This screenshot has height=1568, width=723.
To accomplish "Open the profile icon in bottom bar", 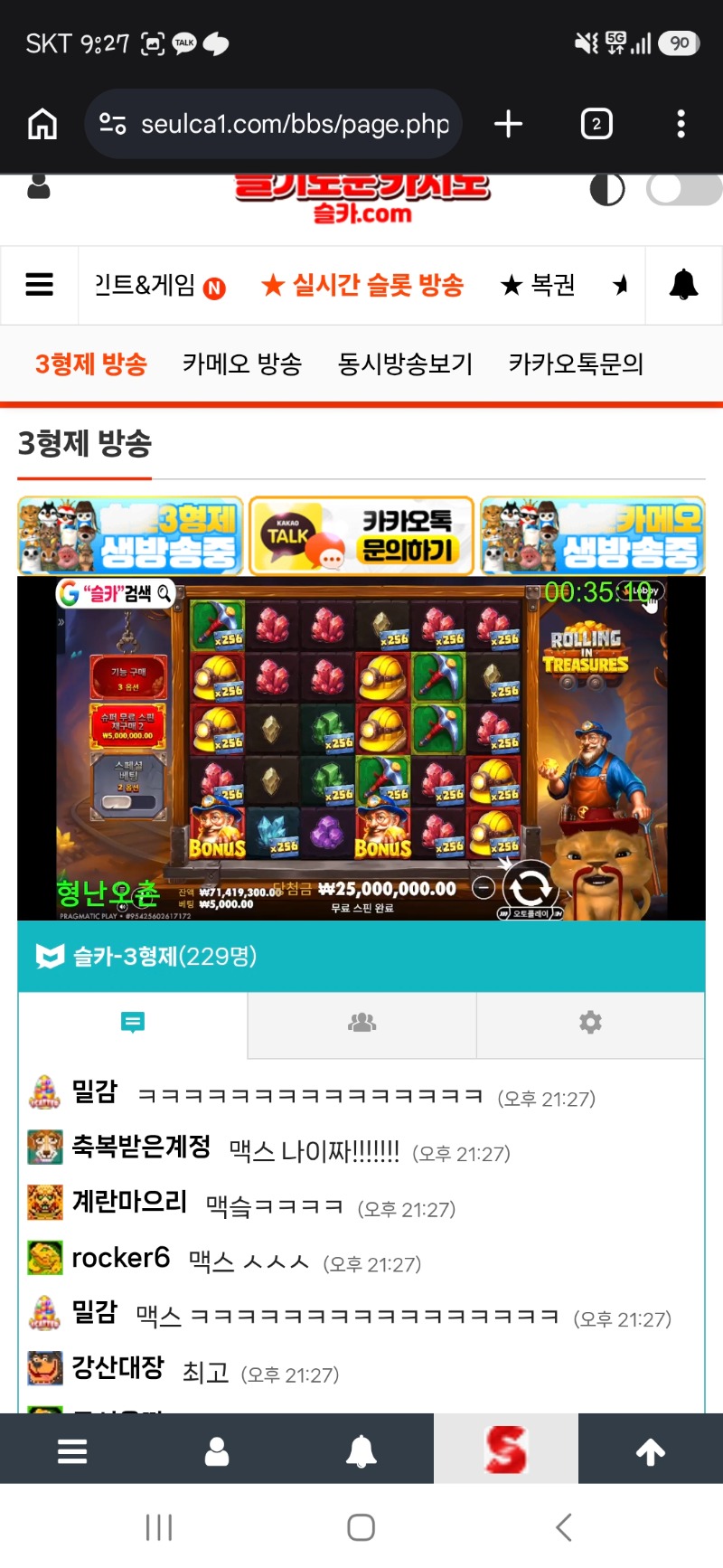I will tap(217, 1452).
